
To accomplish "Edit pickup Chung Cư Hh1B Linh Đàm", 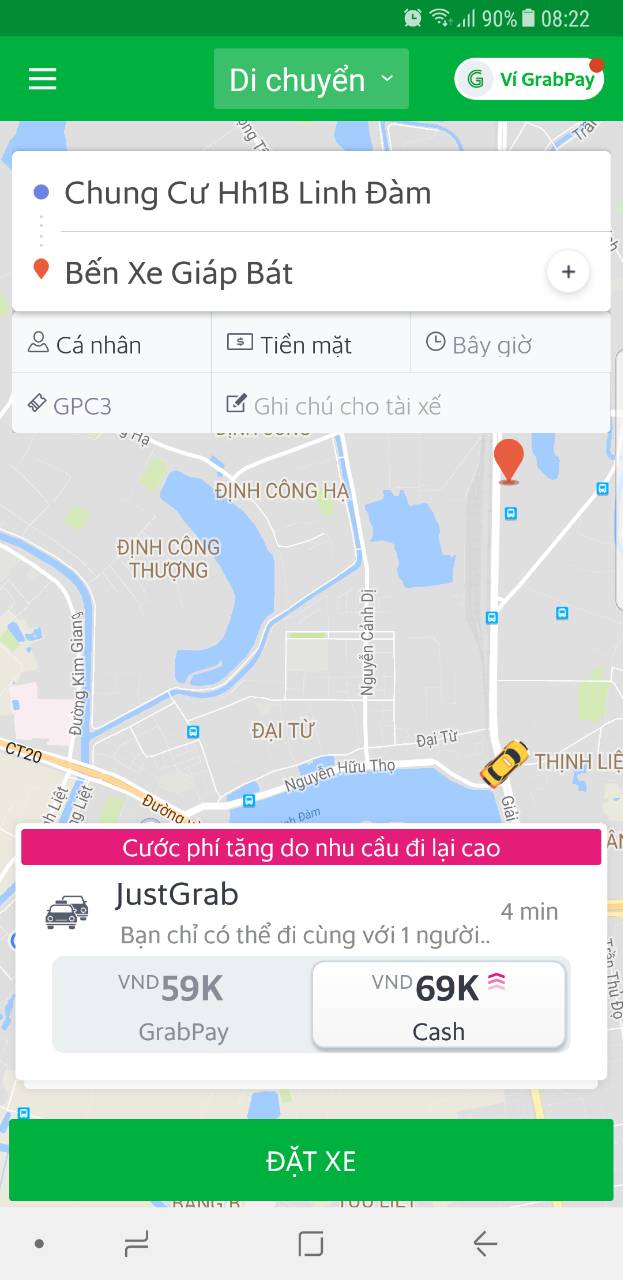I will [x=311, y=192].
